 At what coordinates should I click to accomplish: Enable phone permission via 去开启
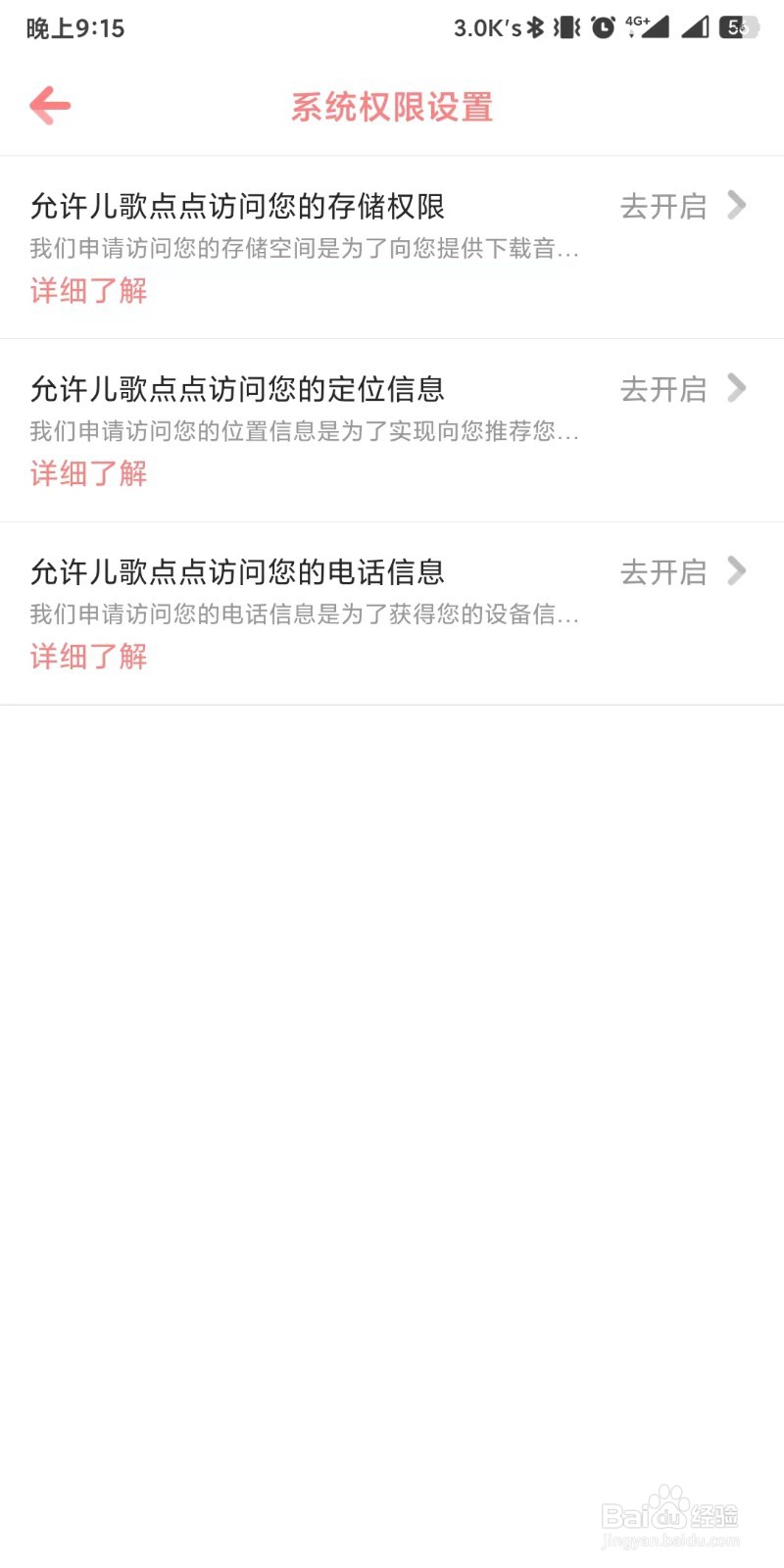662,571
